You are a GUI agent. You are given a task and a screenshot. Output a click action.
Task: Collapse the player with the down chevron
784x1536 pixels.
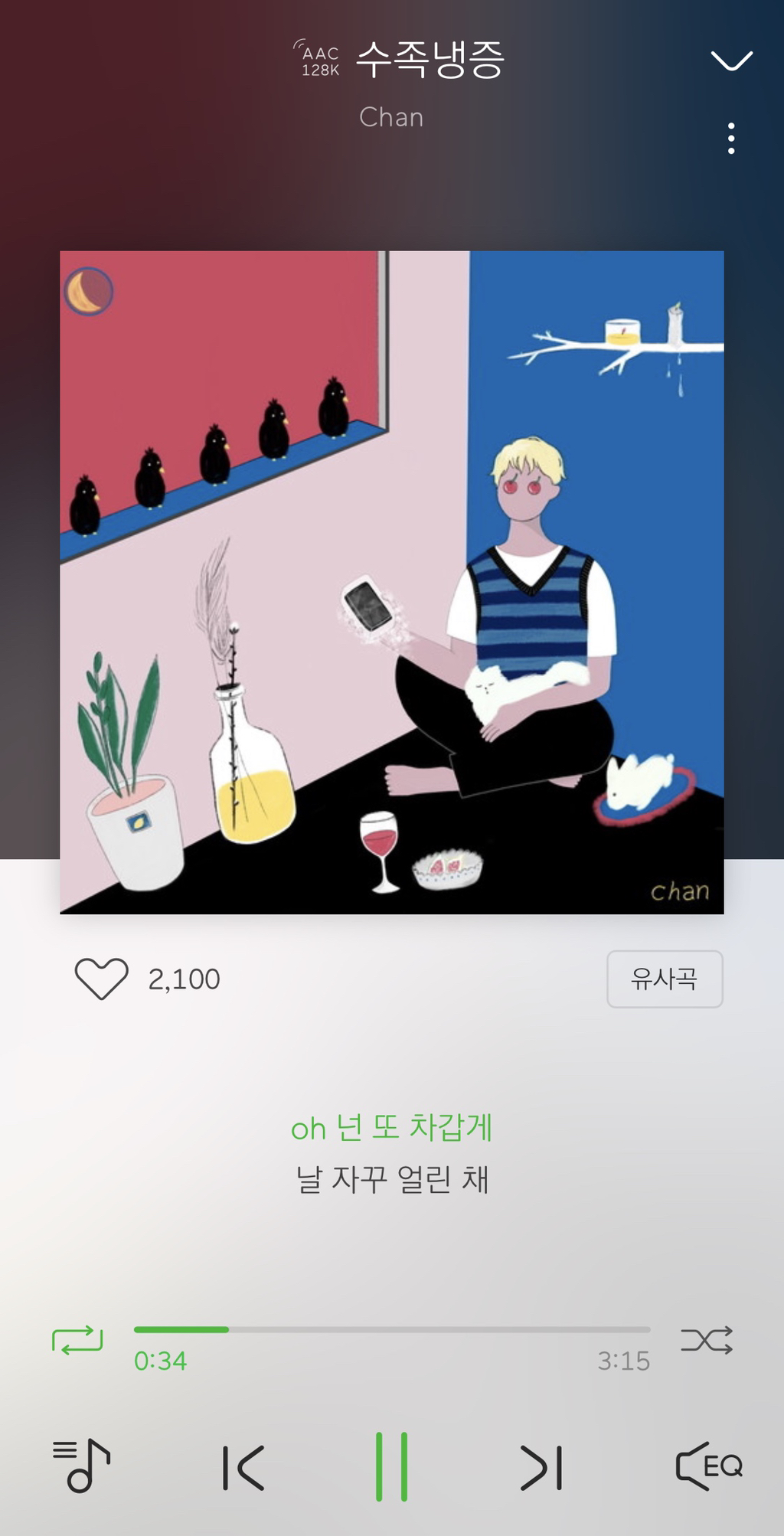pos(731,60)
